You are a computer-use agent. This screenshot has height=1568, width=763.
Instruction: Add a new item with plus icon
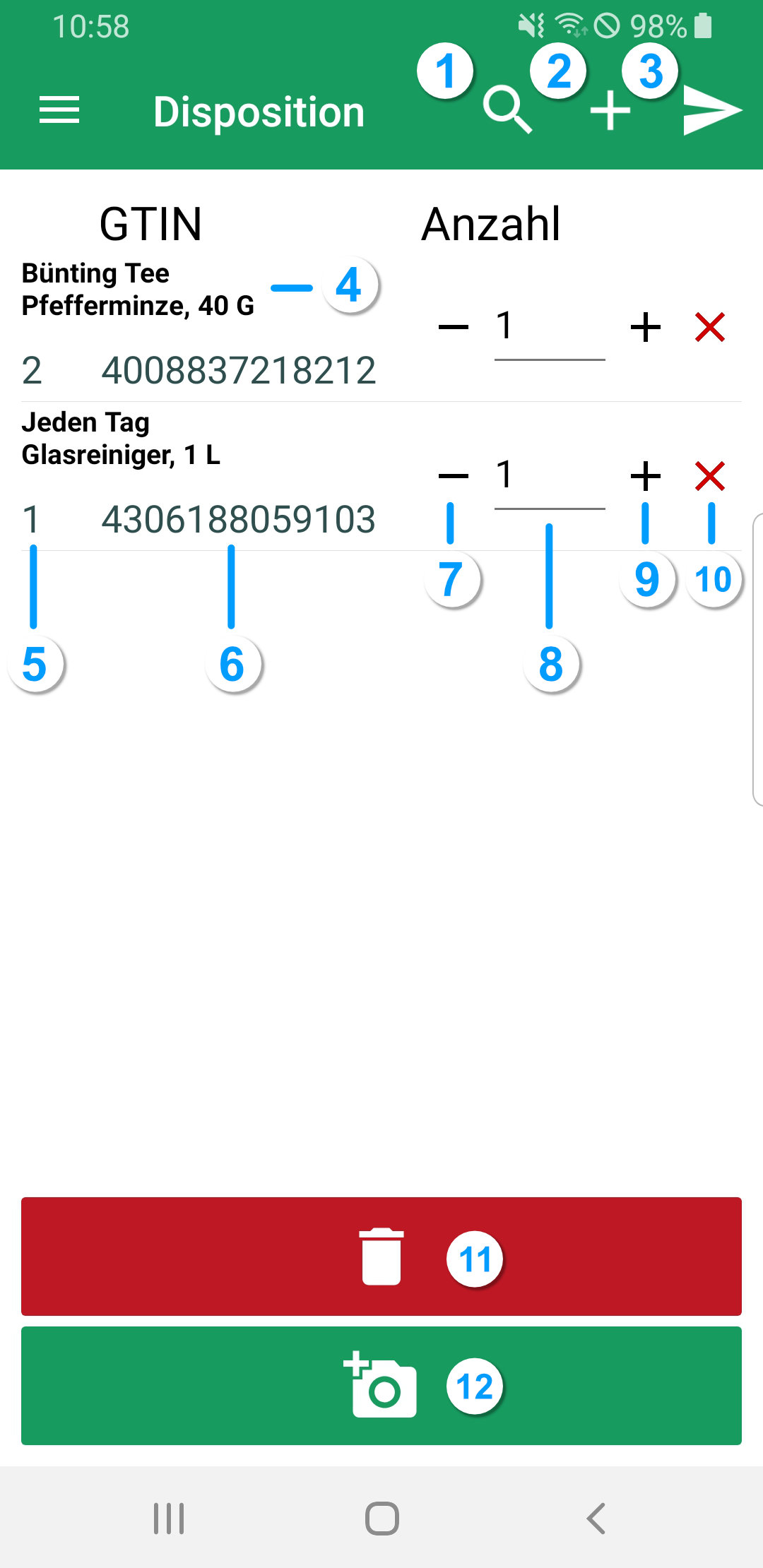click(610, 111)
